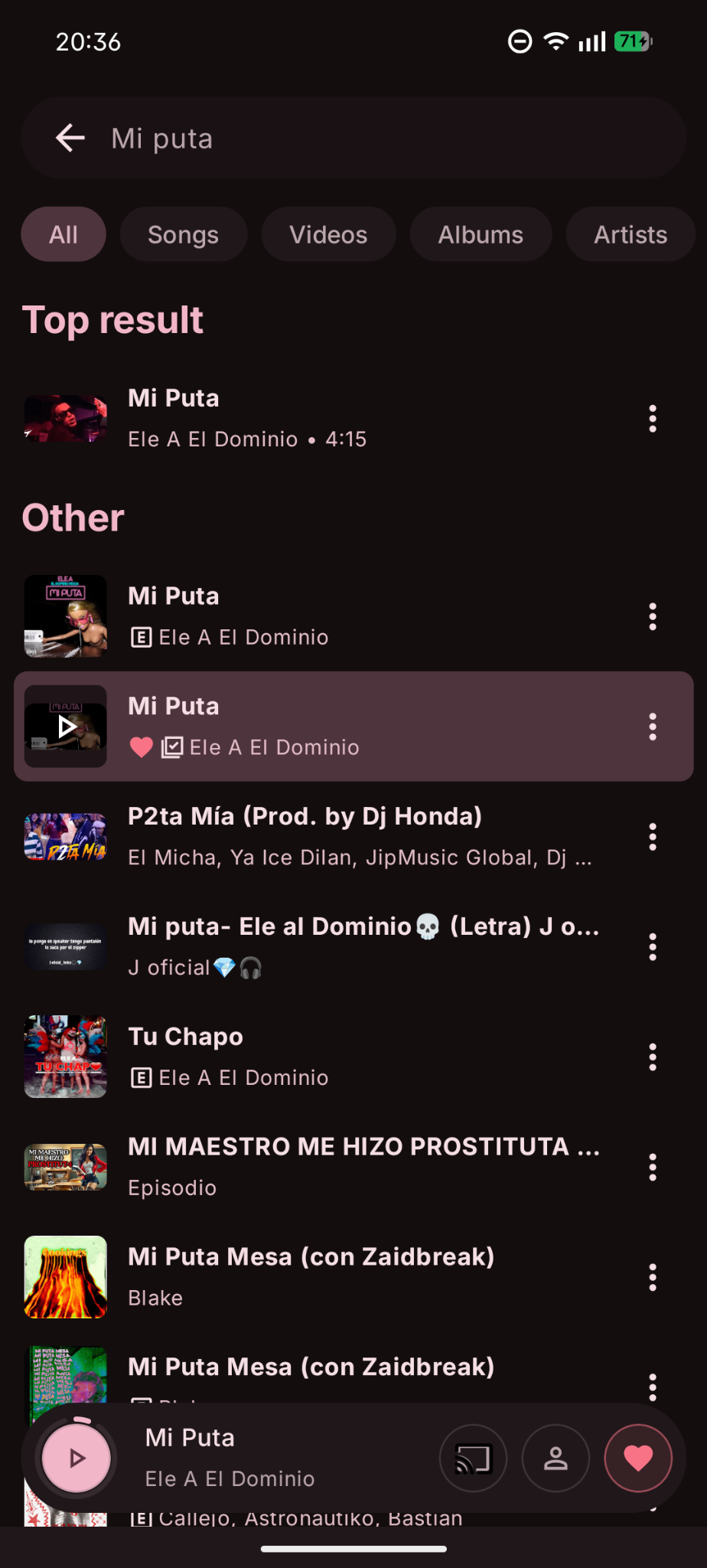707x1568 pixels.
Task: Toggle the like heart in the mini player
Action: pos(637,1458)
